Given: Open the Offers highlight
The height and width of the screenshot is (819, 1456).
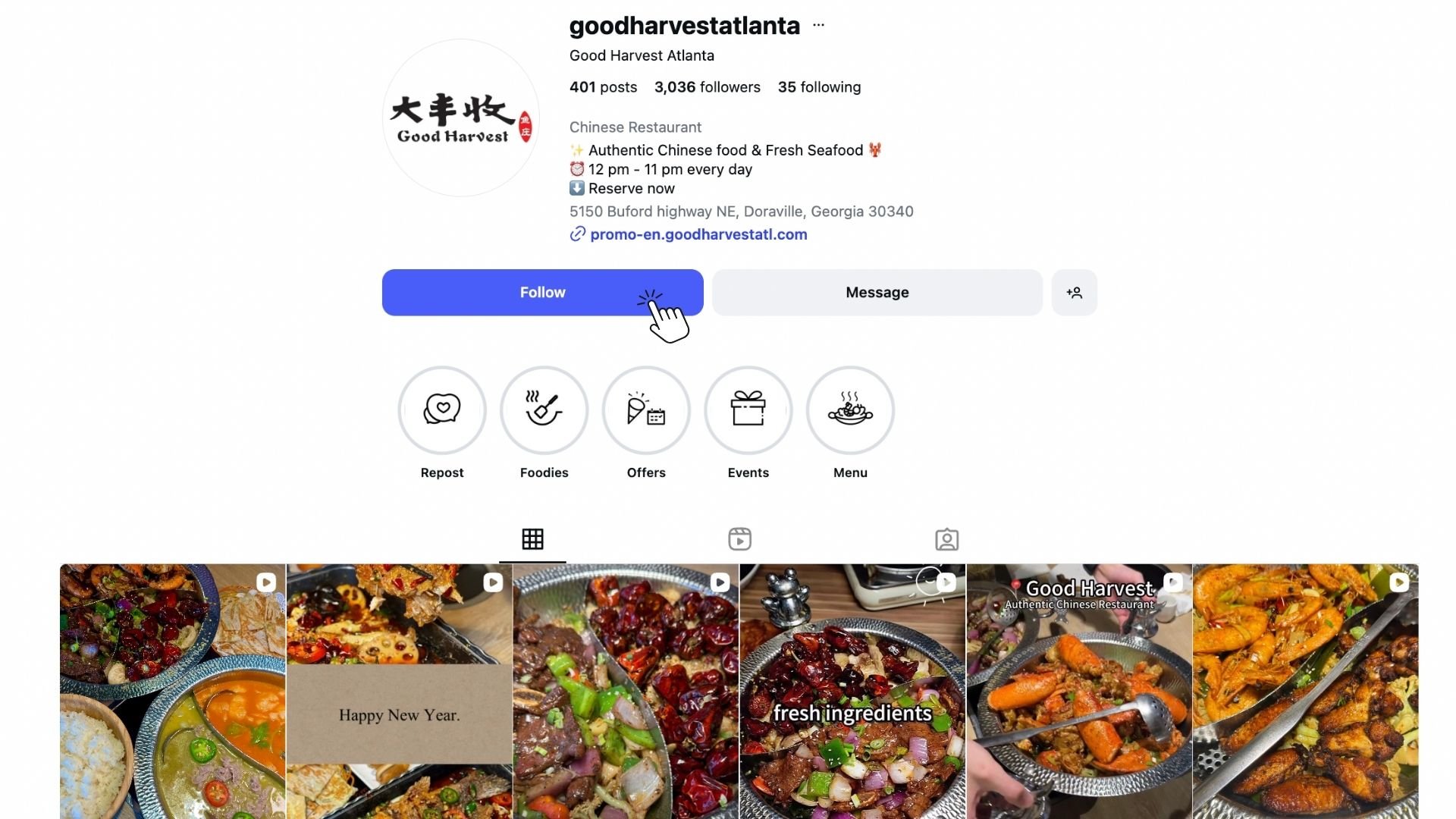Looking at the screenshot, I should pos(646,410).
